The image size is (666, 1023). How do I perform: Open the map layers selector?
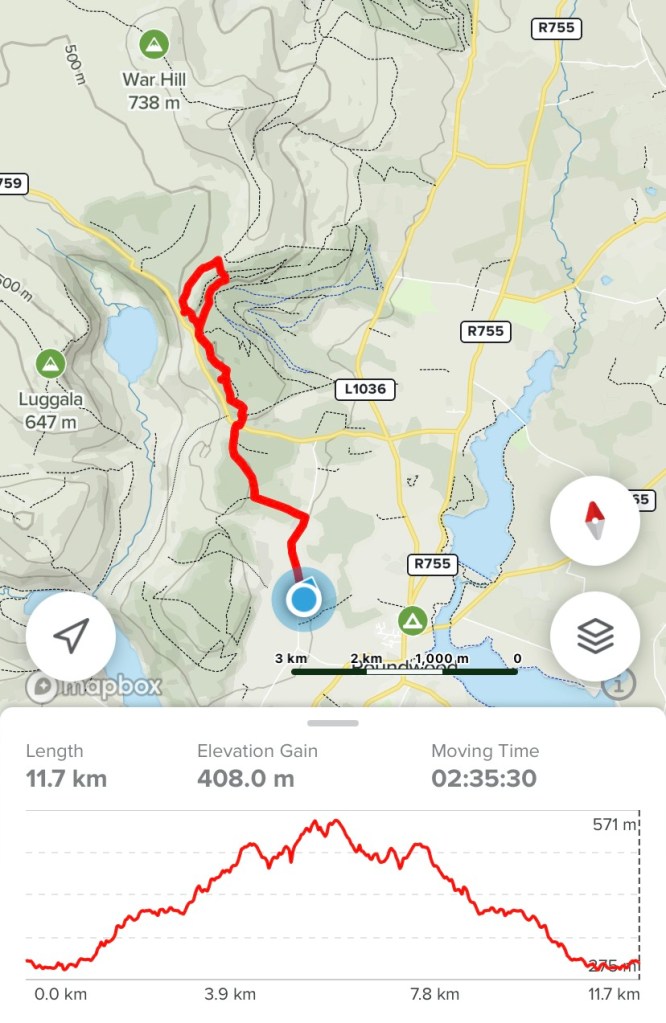pos(595,635)
